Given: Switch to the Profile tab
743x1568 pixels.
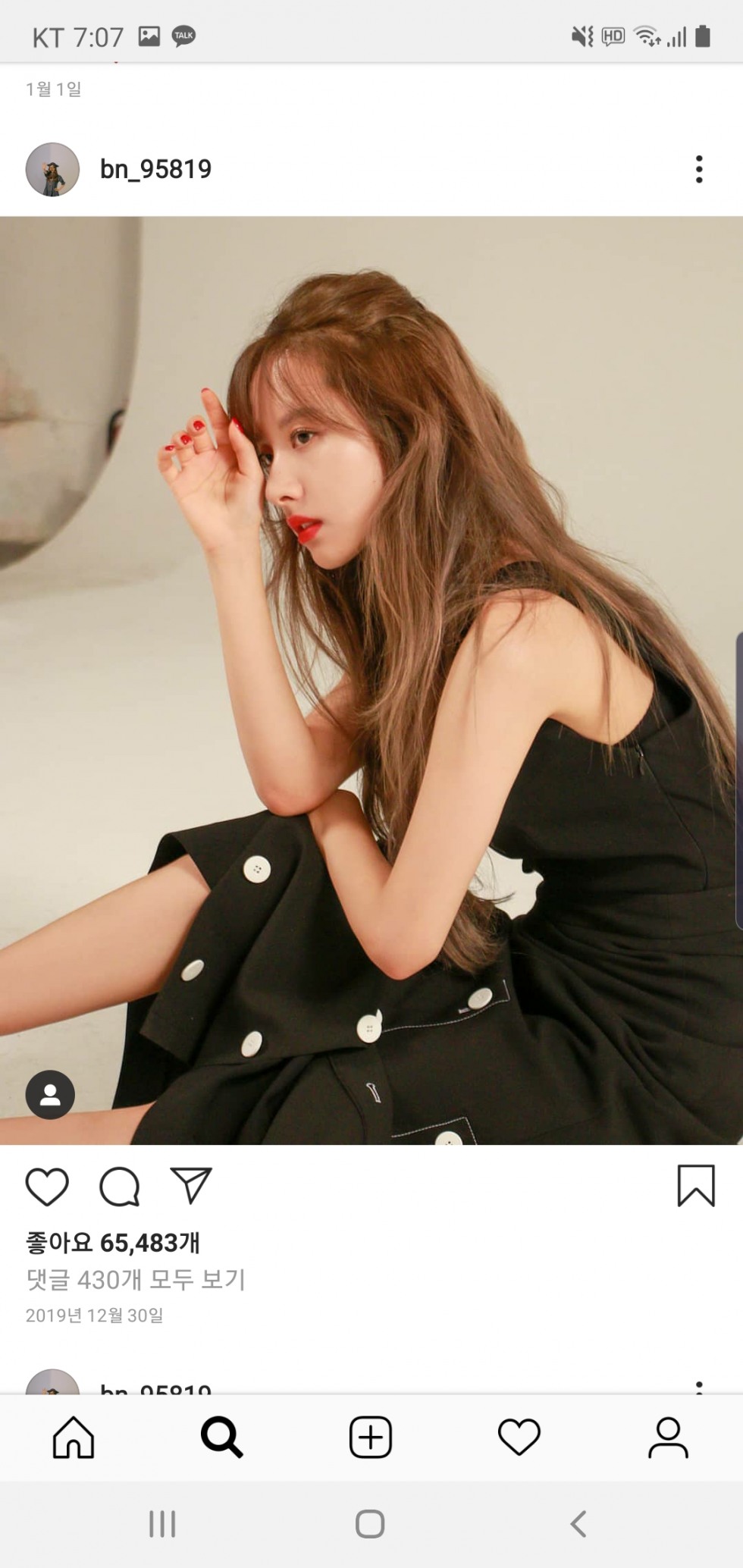Looking at the screenshot, I should click(x=668, y=1437).
